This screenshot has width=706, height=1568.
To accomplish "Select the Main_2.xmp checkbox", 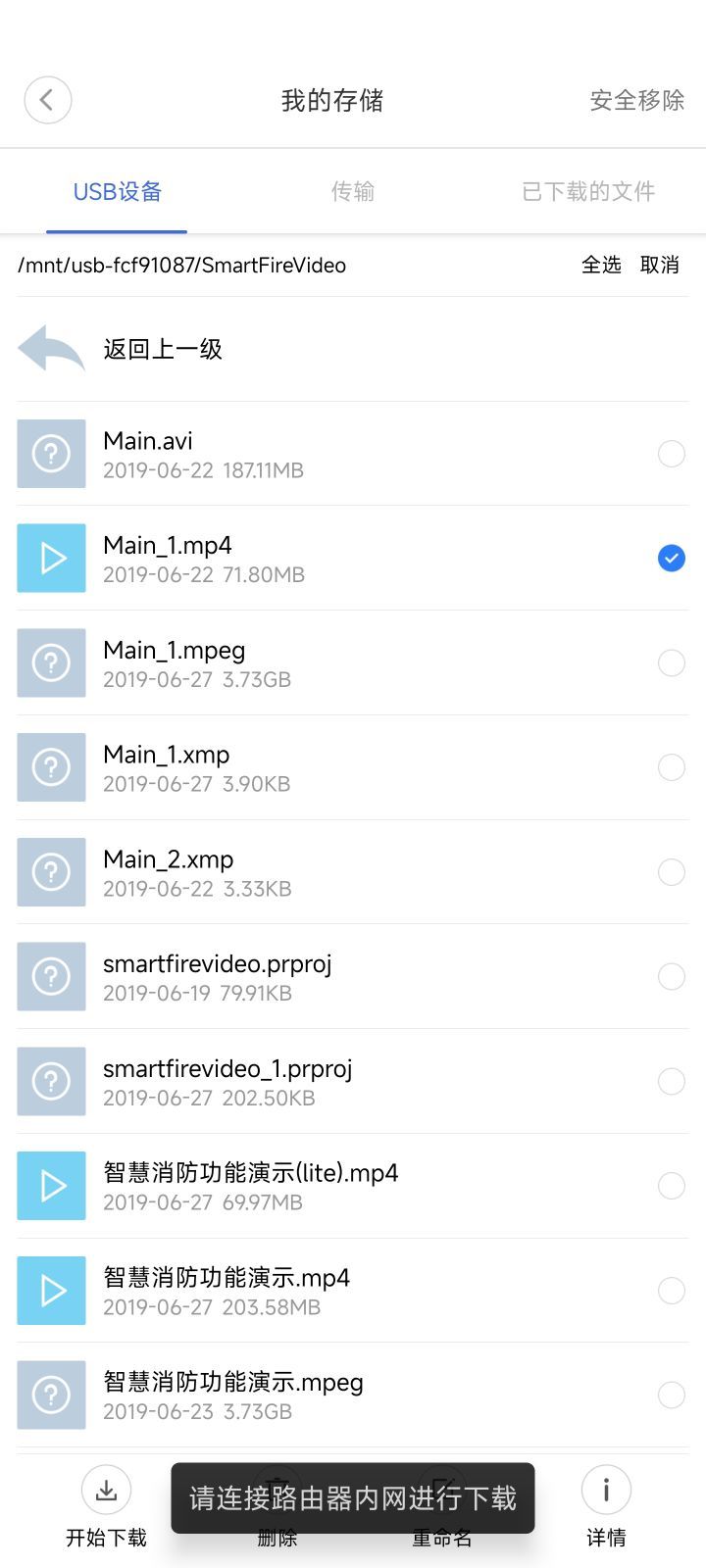I will pyautogui.click(x=671, y=872).
